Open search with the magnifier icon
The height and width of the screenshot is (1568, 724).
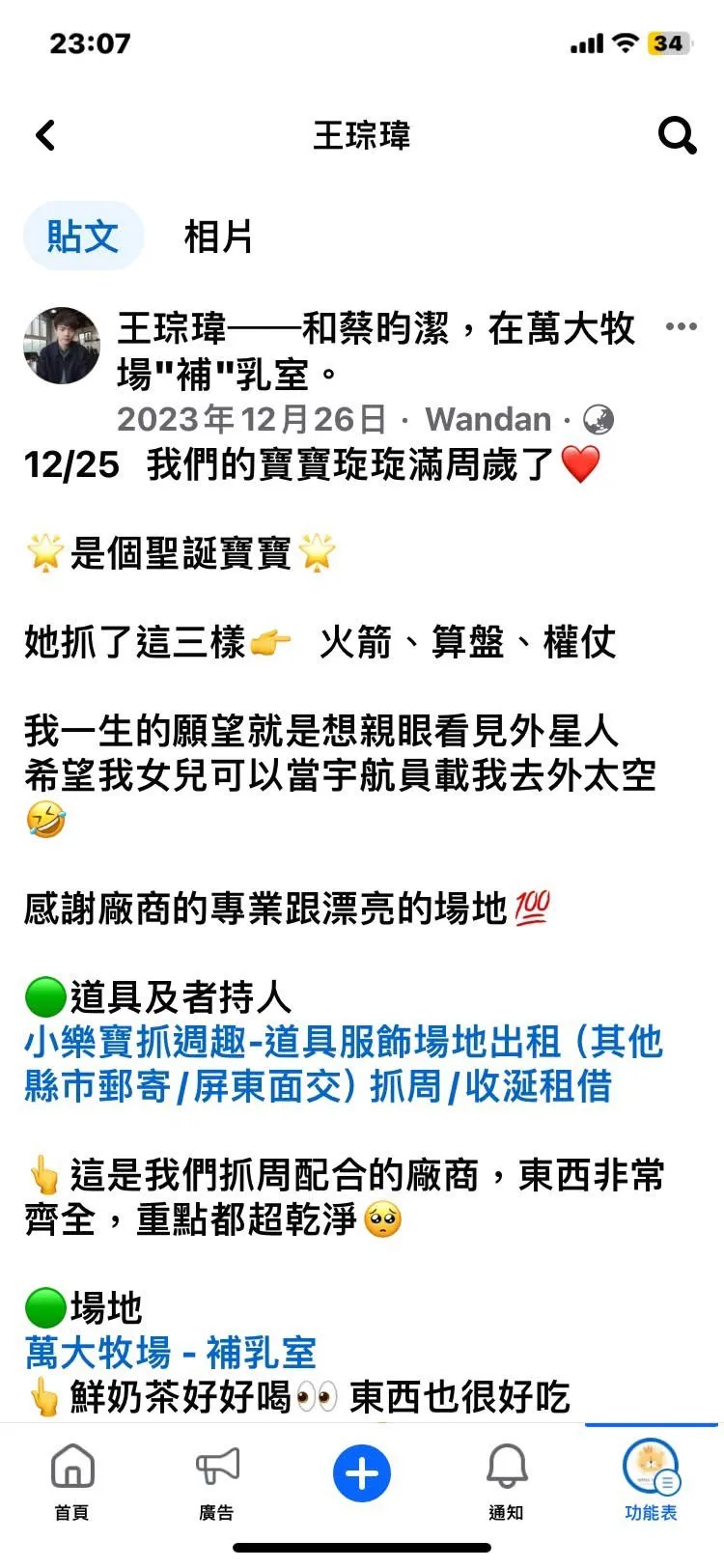click(677, 135)
